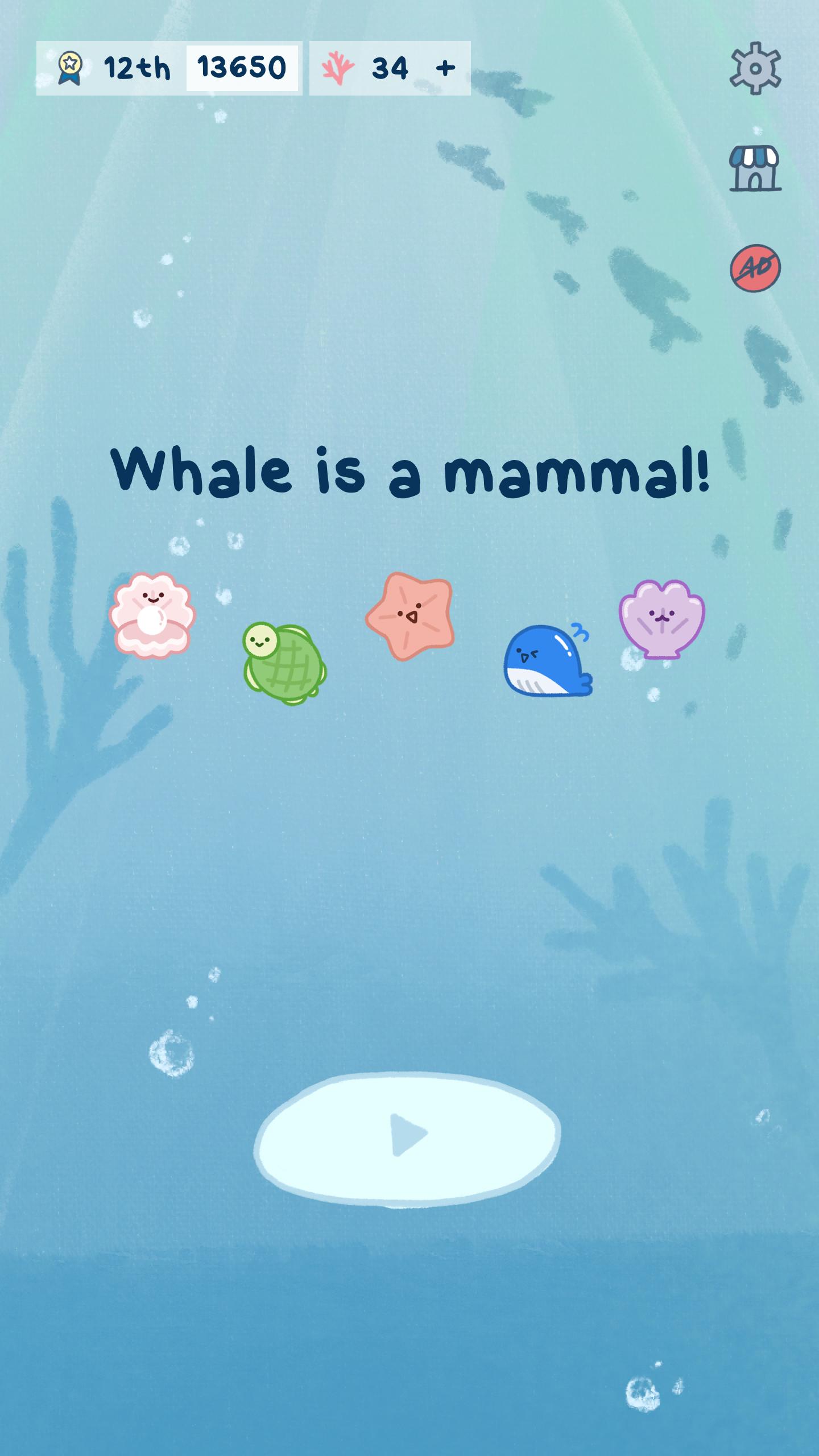Tap the remove ads icon
Image resolution: width=819 pixels, height=1456 pixels.
[x=755, y=268]
